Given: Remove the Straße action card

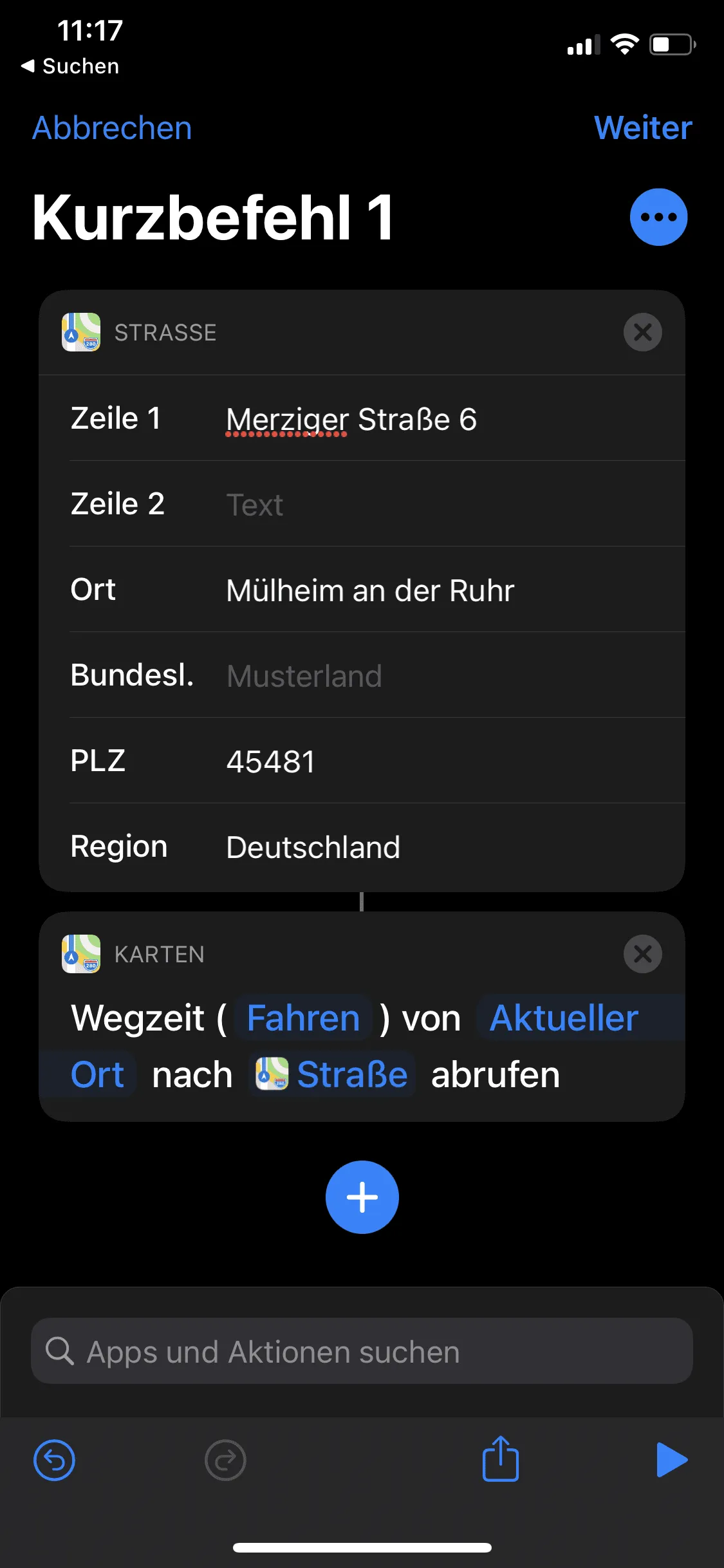Looking at the screenshot, I should 642,332.
